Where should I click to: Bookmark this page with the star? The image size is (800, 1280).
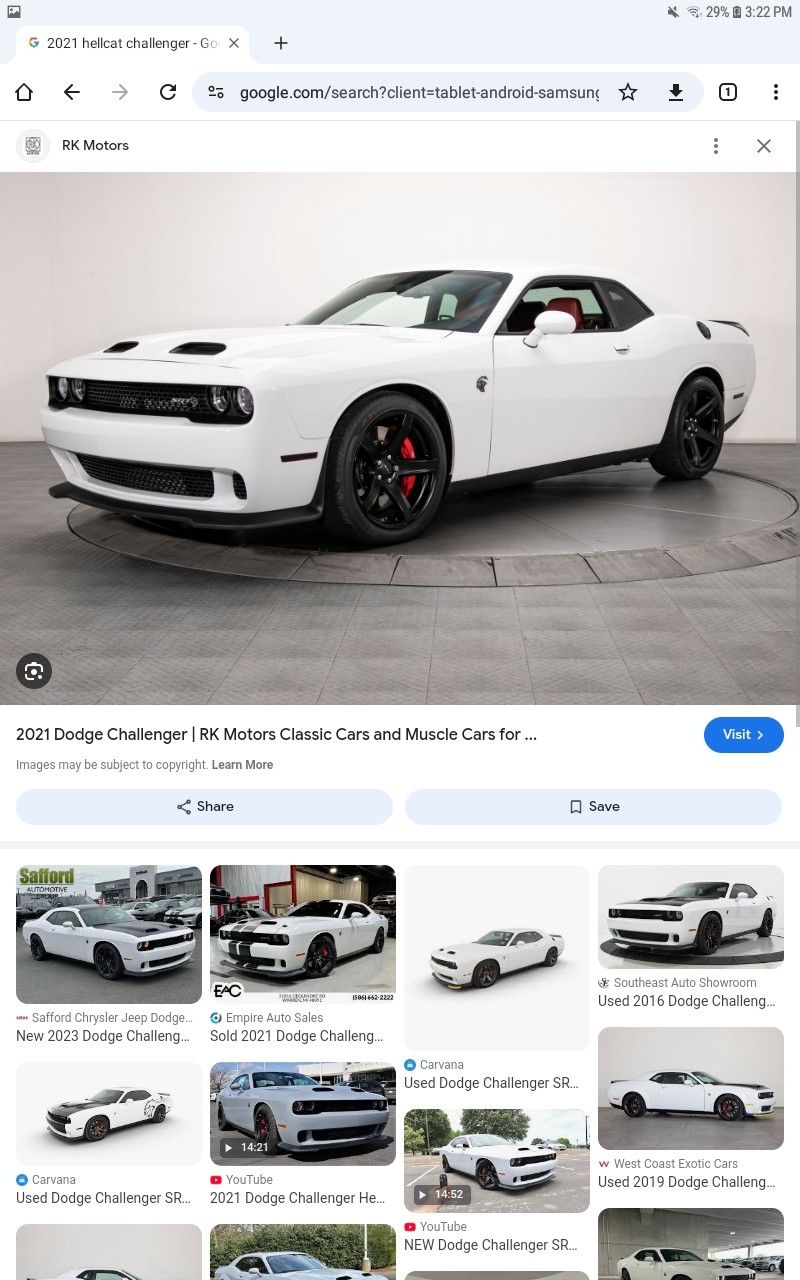tap(628, 92)
